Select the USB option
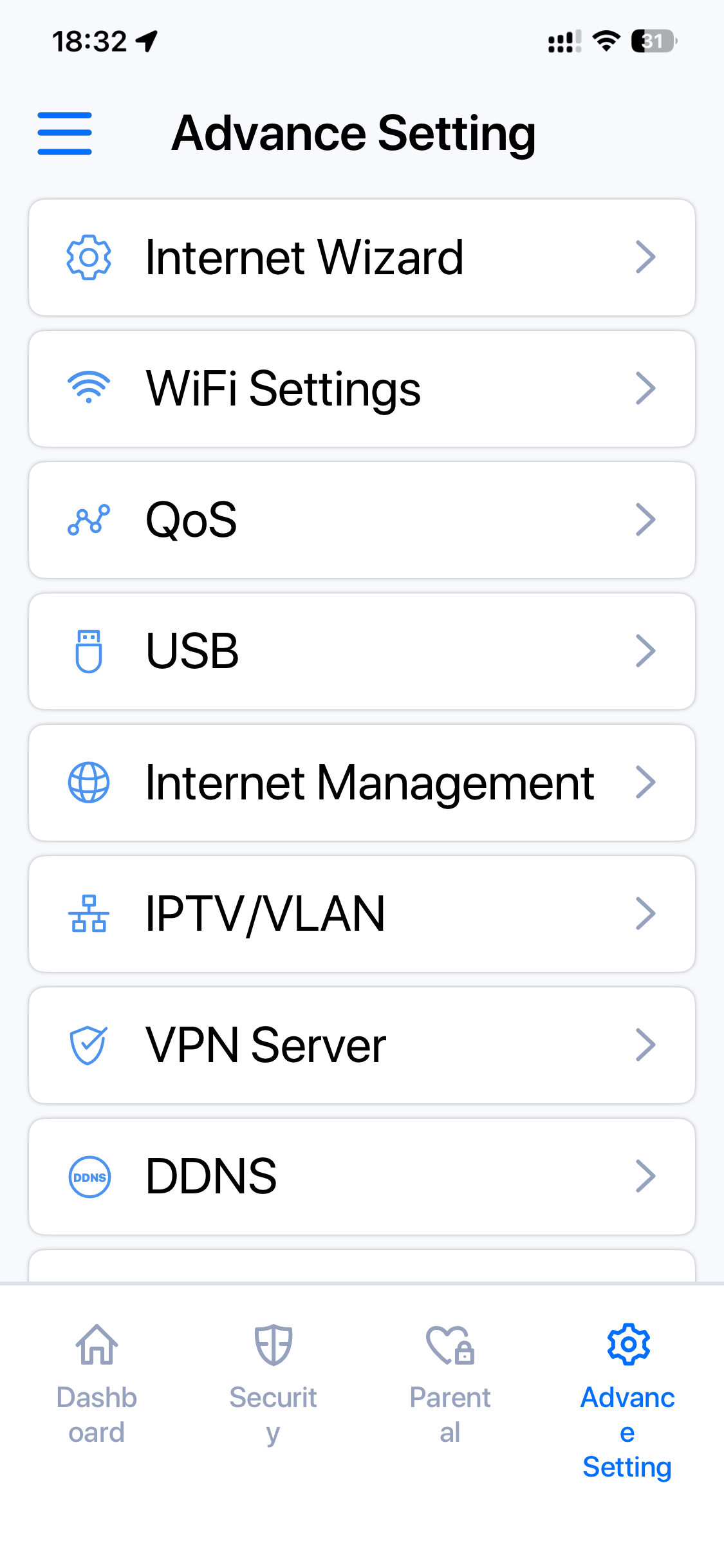The height and width of the screenshot is (1568, 724). tap(362, 651)
